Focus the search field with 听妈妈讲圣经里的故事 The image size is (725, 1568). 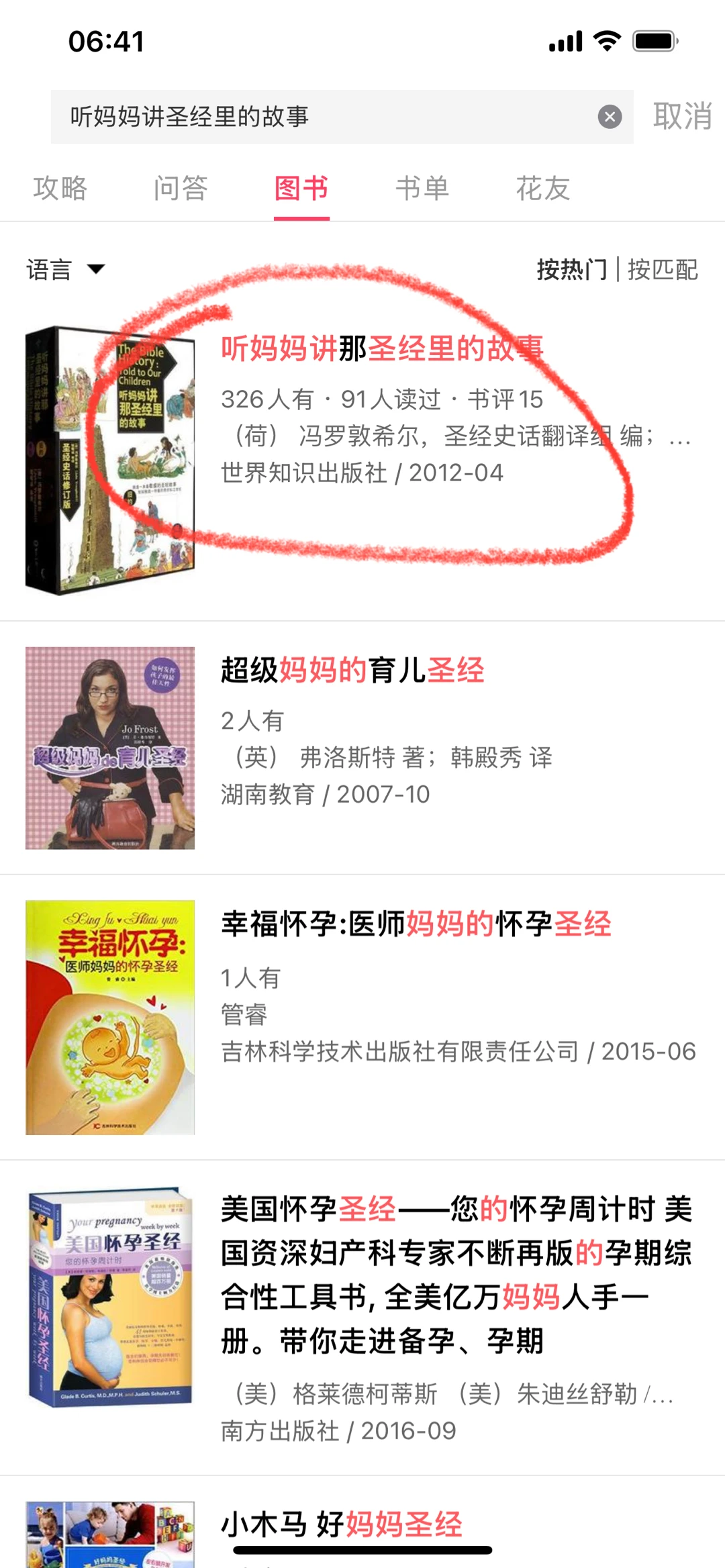(322, 117)
